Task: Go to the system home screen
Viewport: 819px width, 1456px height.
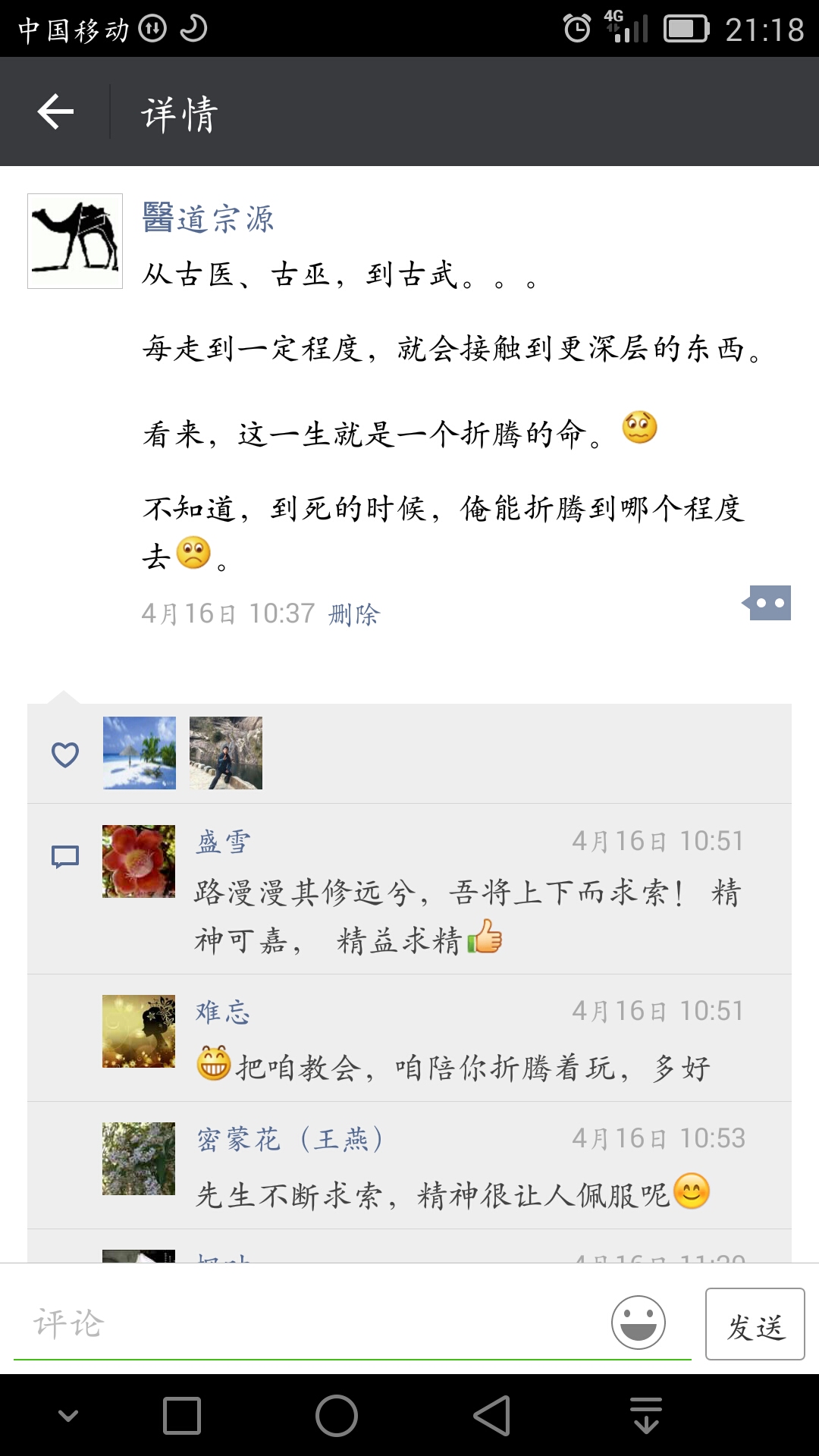Action: [x=336, y=1415]
